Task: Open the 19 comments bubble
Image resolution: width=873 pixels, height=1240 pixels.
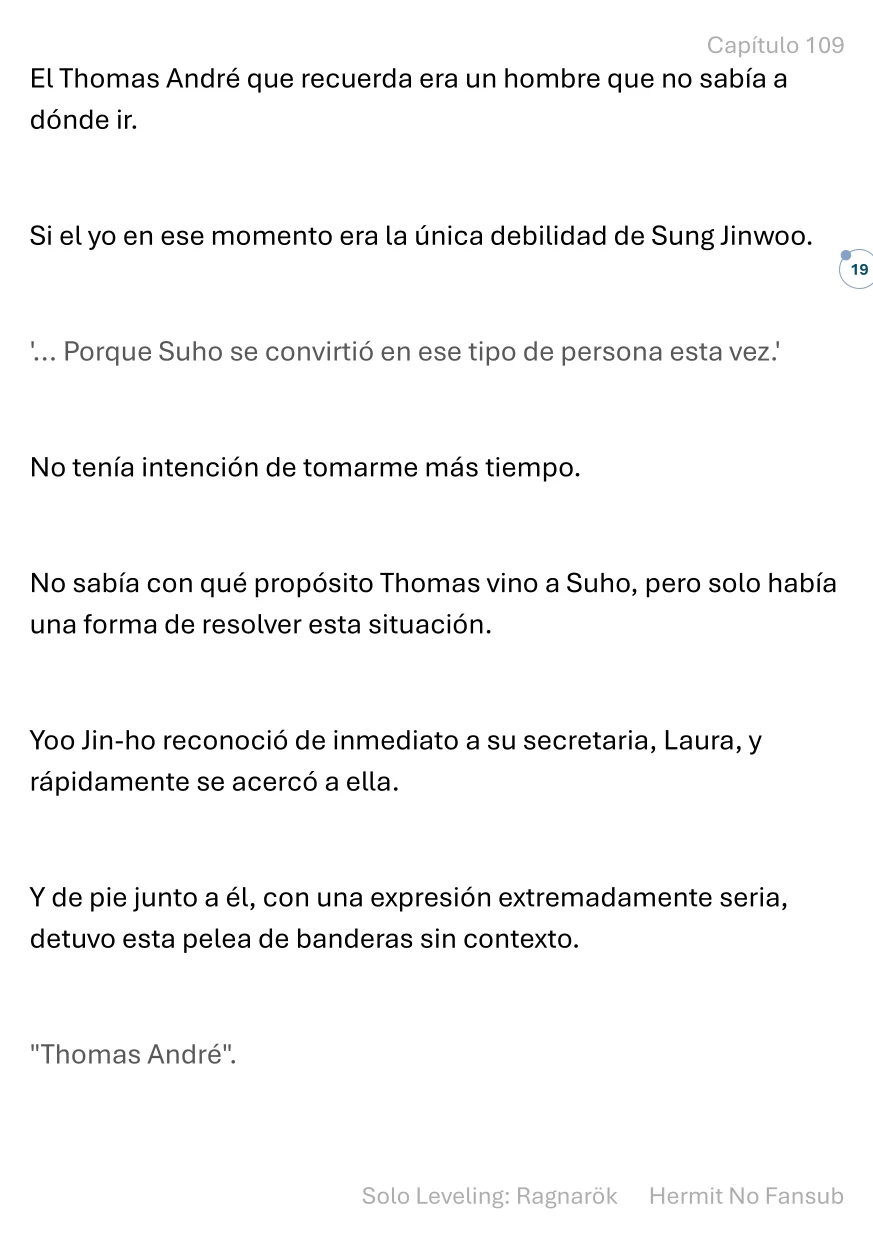Action: click(857, 269)
